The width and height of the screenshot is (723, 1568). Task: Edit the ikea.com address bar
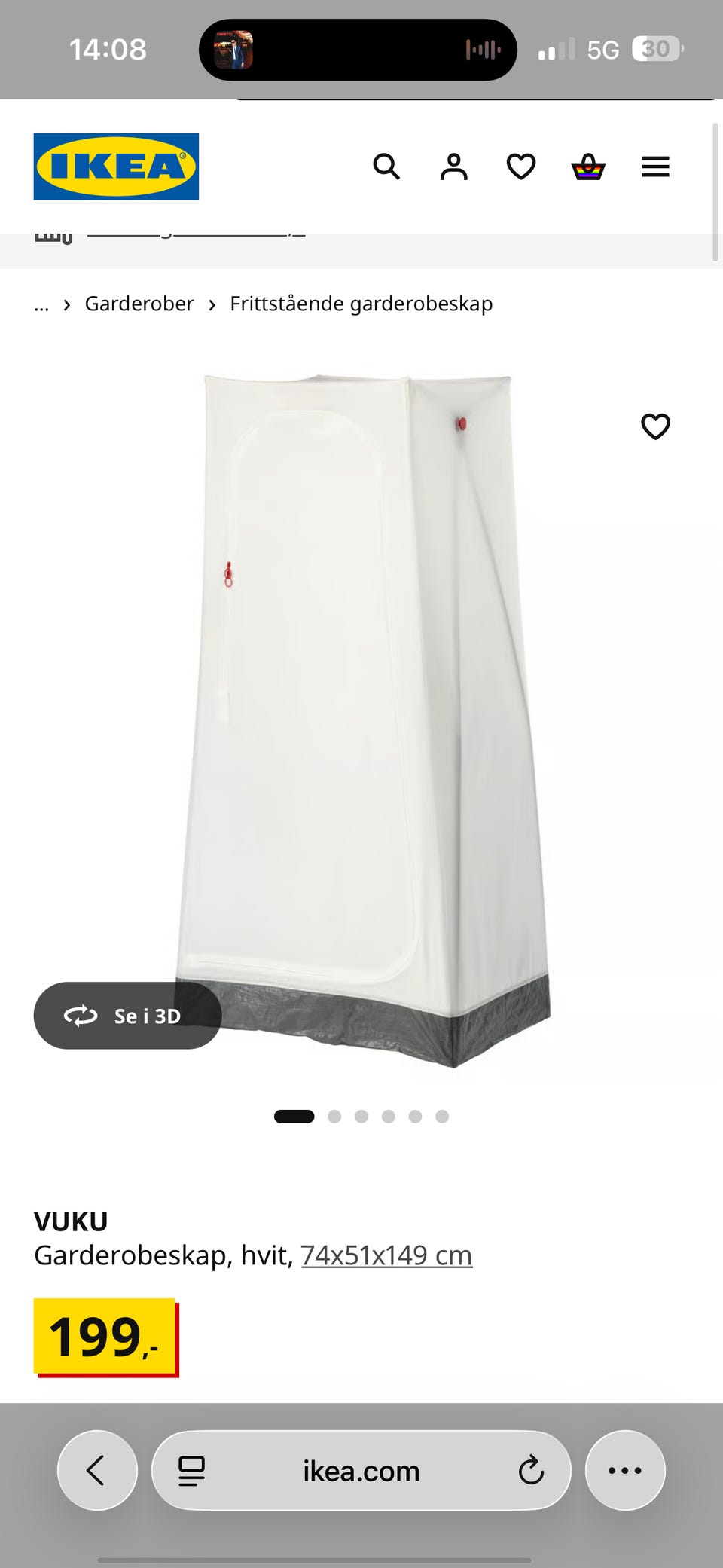pos(361,1470)
